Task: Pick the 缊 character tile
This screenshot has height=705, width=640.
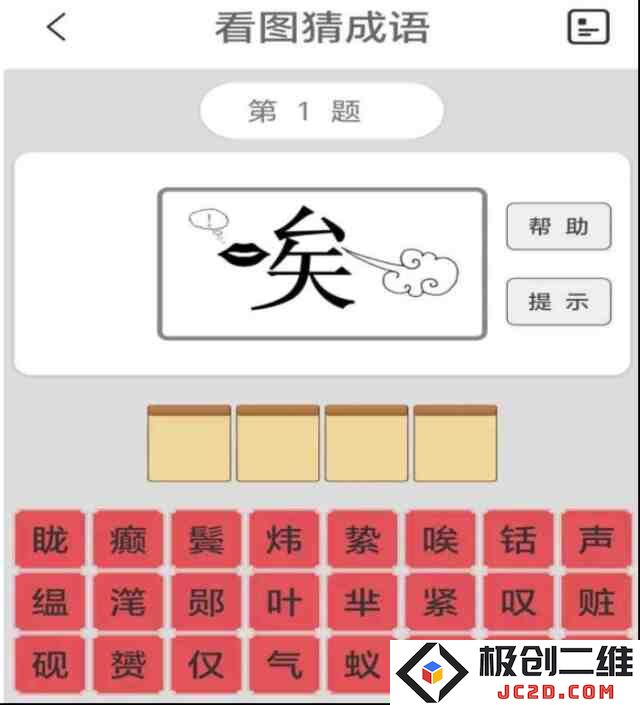Action: 50,602
